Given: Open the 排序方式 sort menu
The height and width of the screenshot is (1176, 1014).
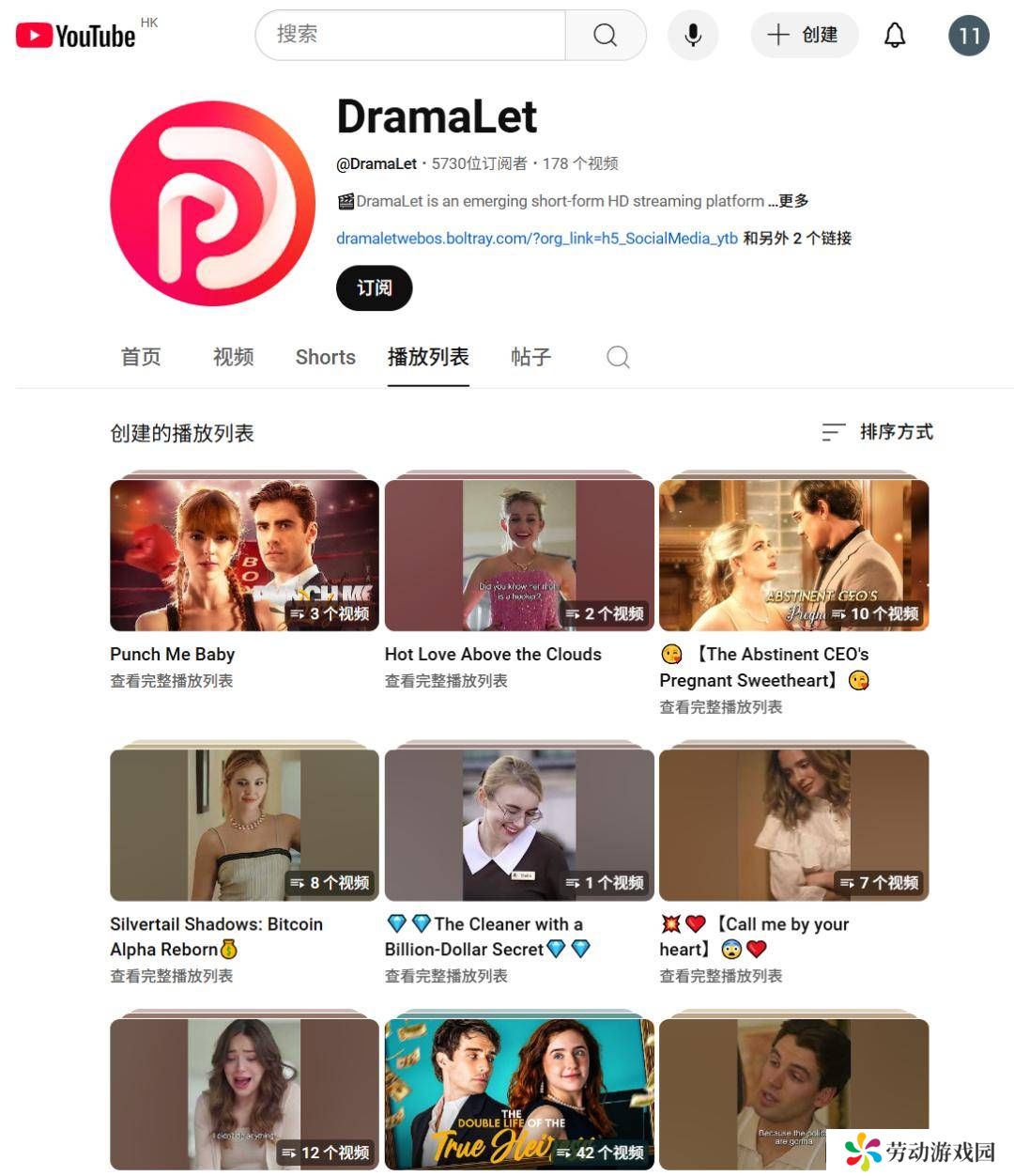Looking at the screenshot, I should [877, 432].
